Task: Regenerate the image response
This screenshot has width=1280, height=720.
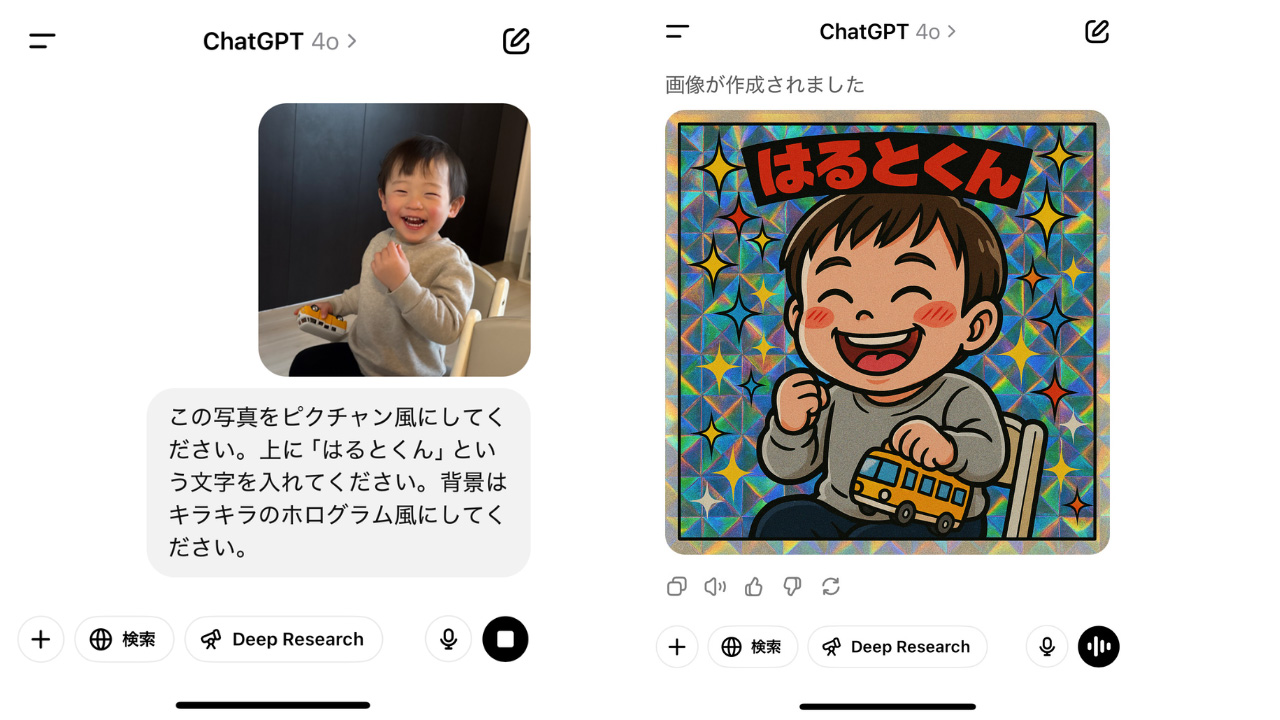Action: tap(831, 587)
